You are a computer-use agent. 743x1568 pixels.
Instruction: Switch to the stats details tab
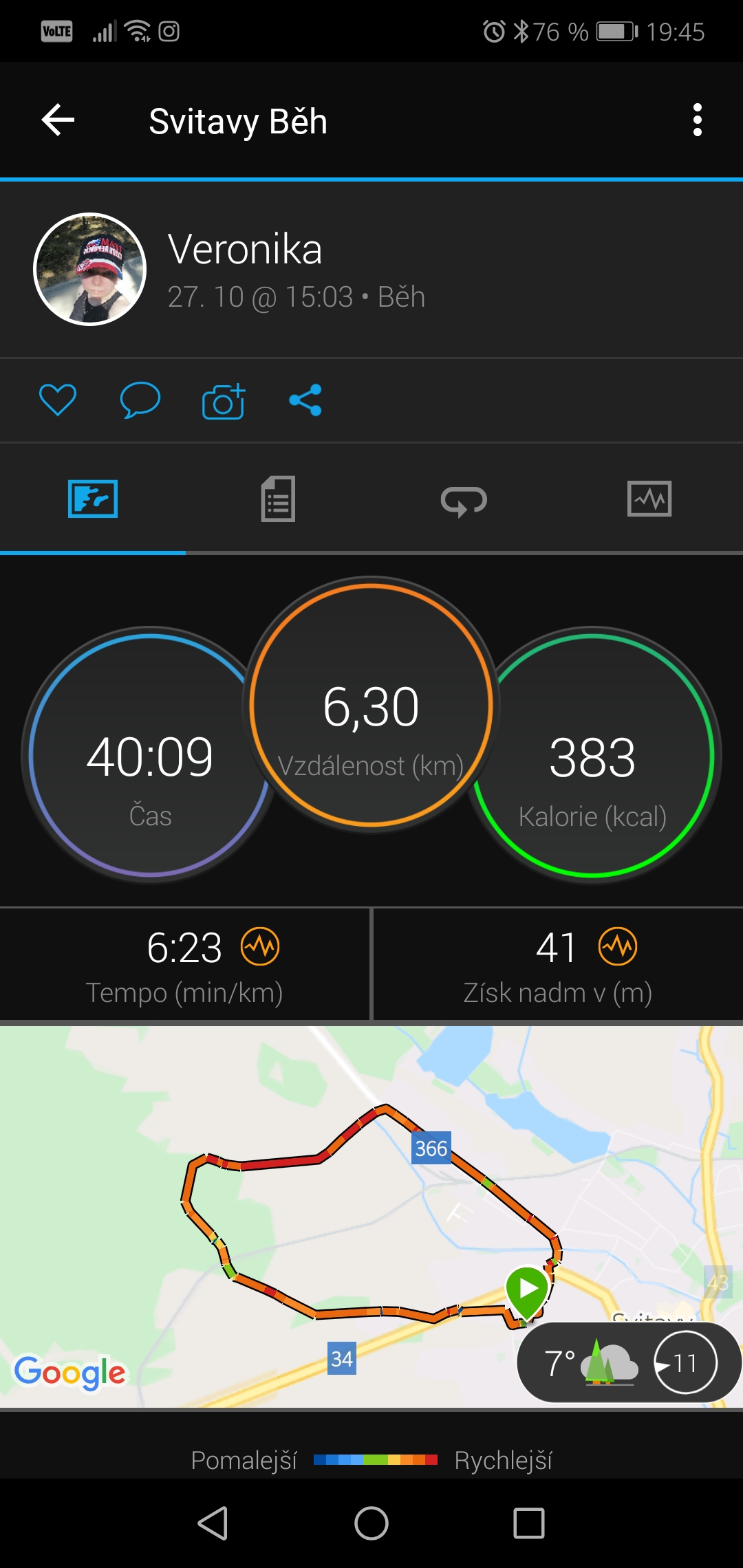pyautogui.click(x=279, y=499)
